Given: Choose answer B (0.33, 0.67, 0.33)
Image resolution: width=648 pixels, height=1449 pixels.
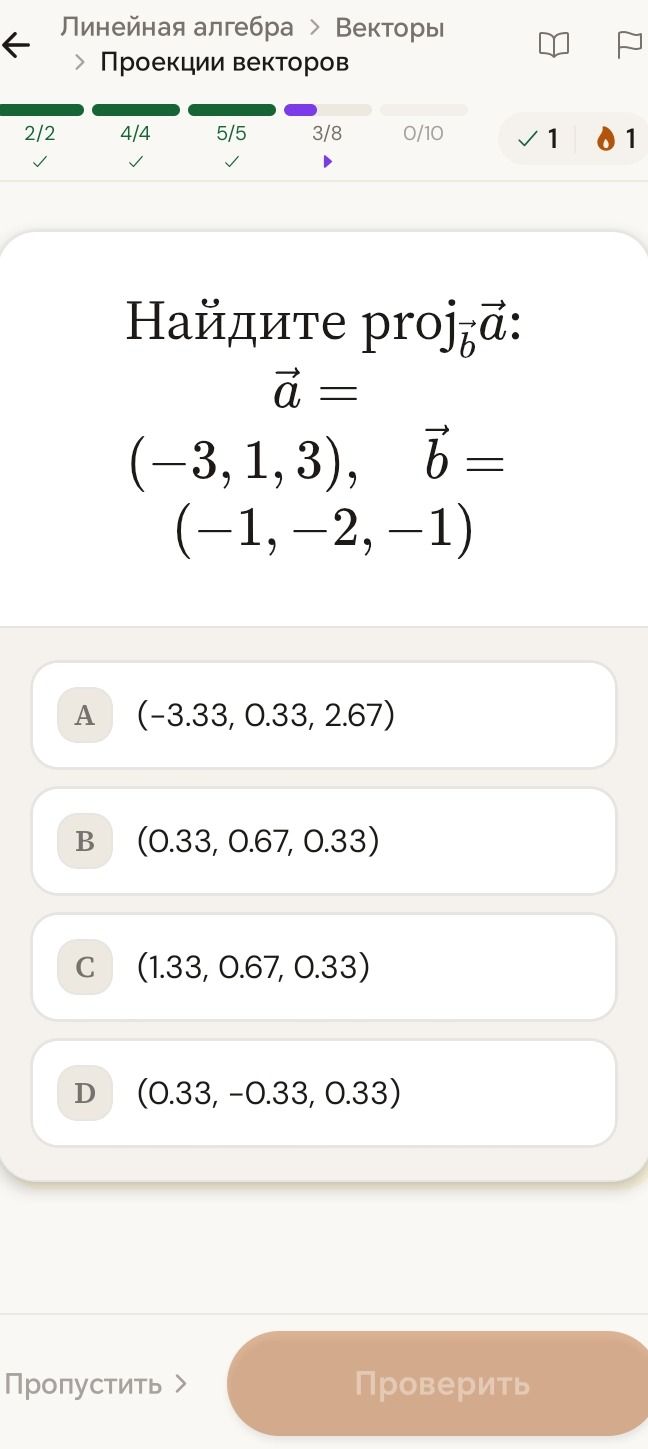Looking at the screenshot, I should pos(324,841).
